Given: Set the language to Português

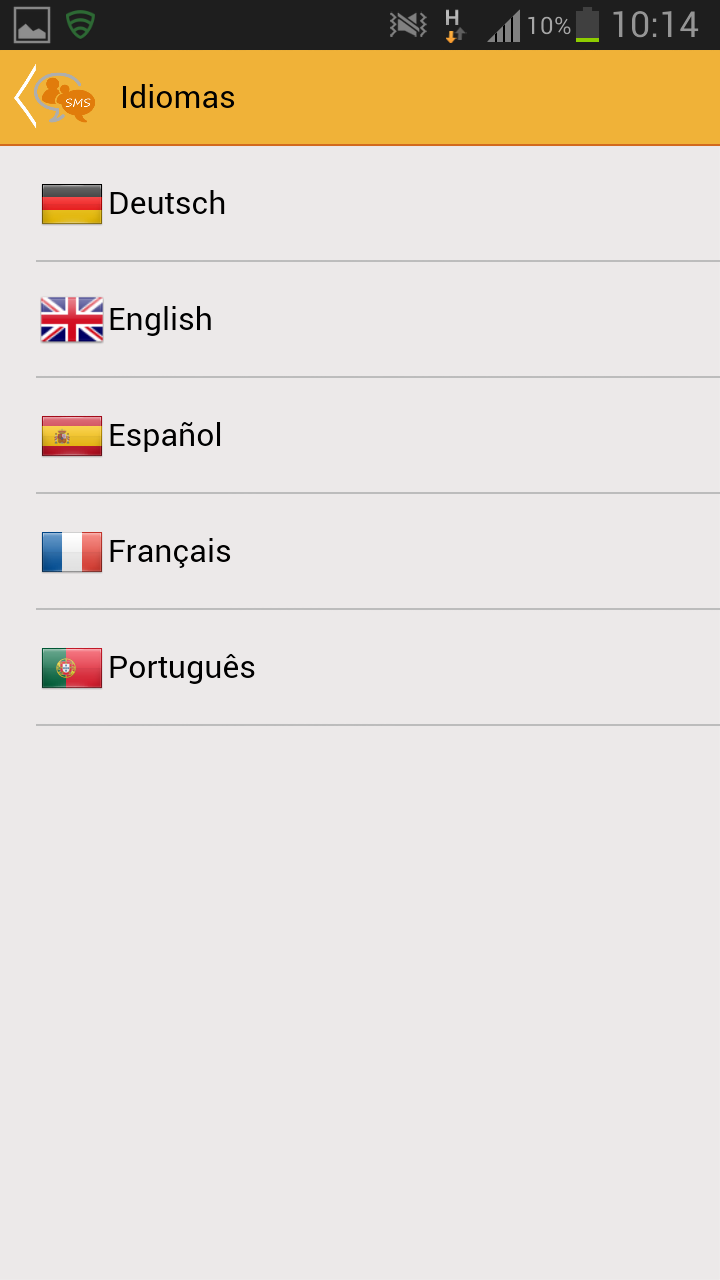Looking at the screenshot, I should [x=360, y=667].
